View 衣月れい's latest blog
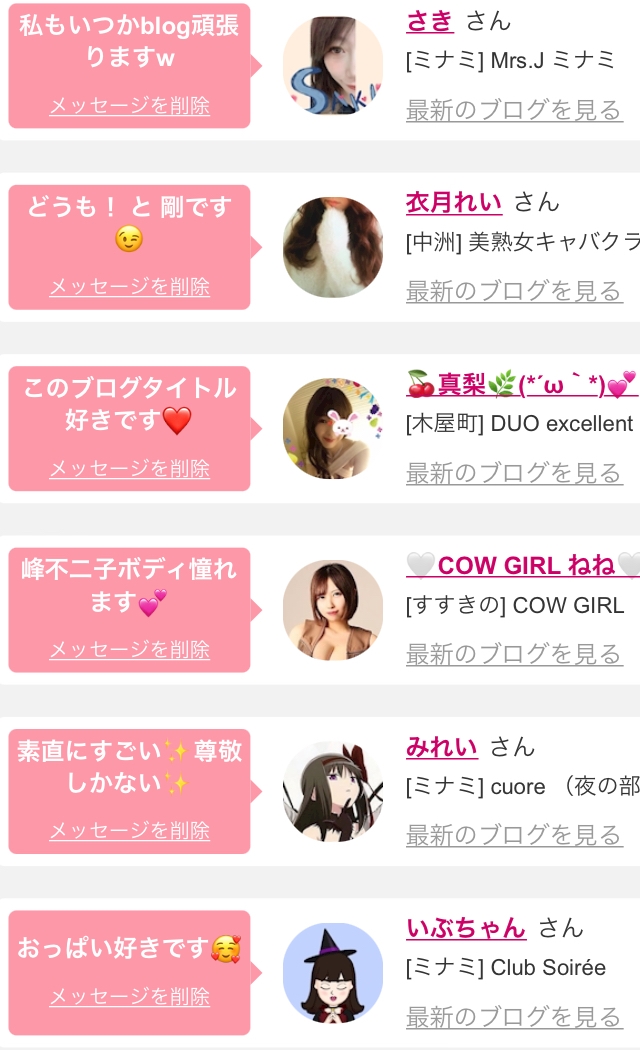Screen dimensions: 640x1050 514,291
